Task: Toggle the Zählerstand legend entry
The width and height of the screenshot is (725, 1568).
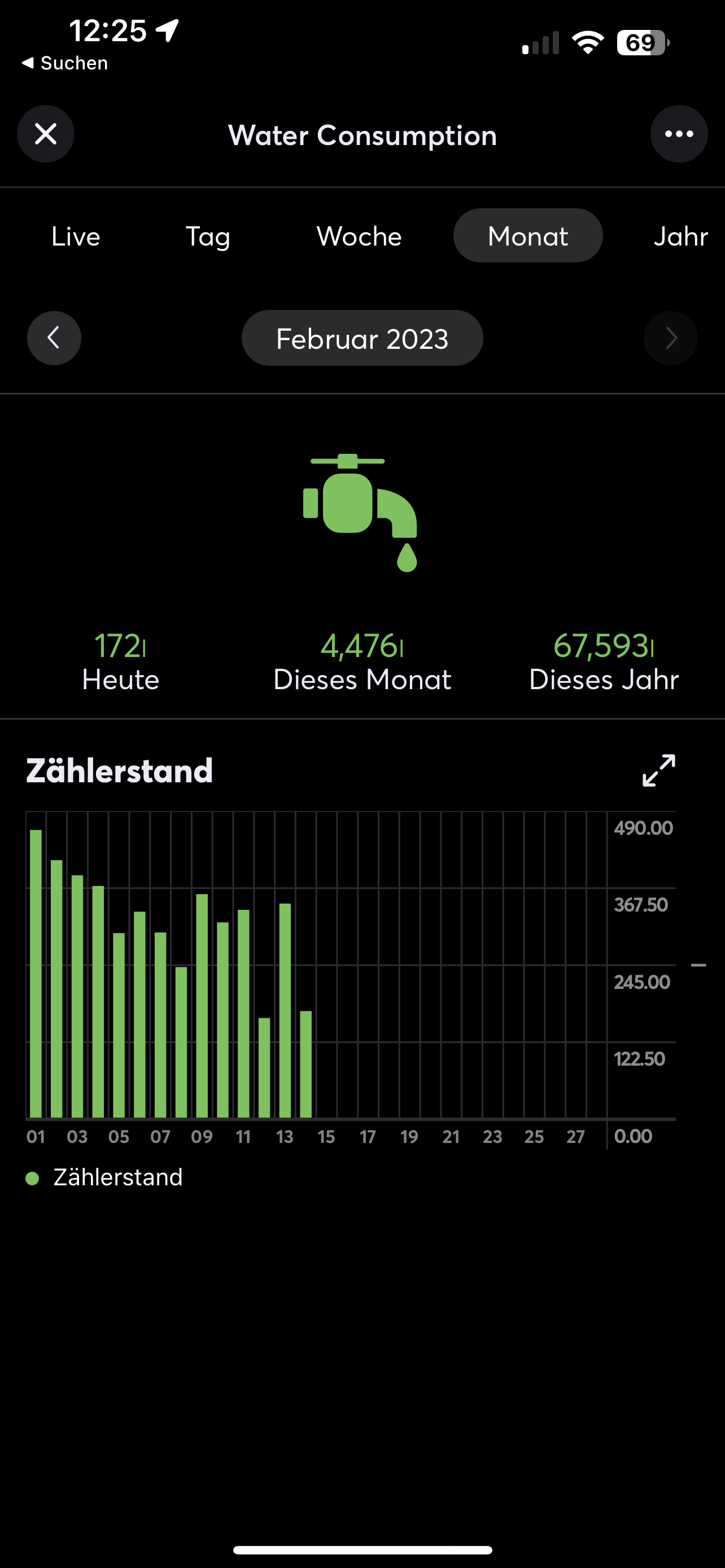Action: (x=104, y=1177)
